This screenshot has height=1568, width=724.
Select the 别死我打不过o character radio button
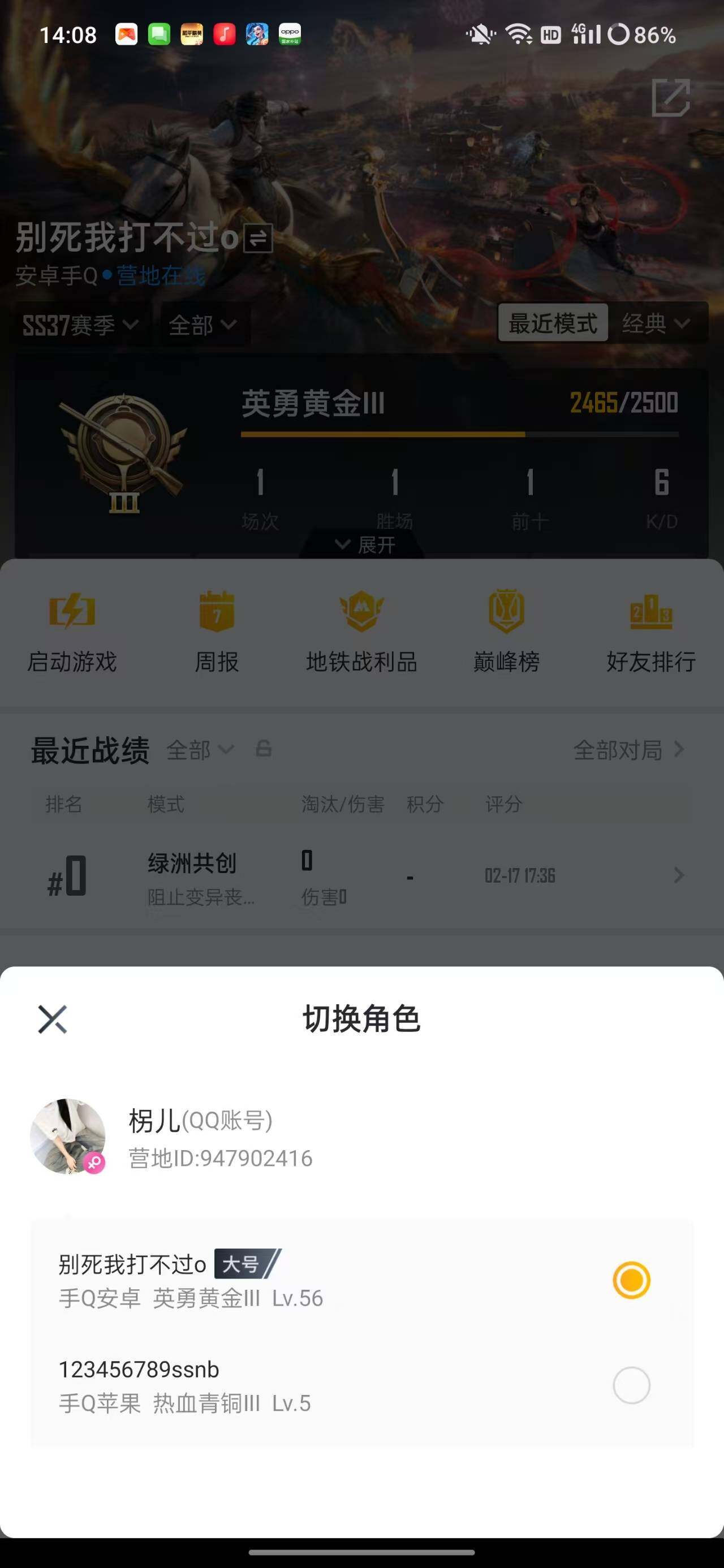632,1280
